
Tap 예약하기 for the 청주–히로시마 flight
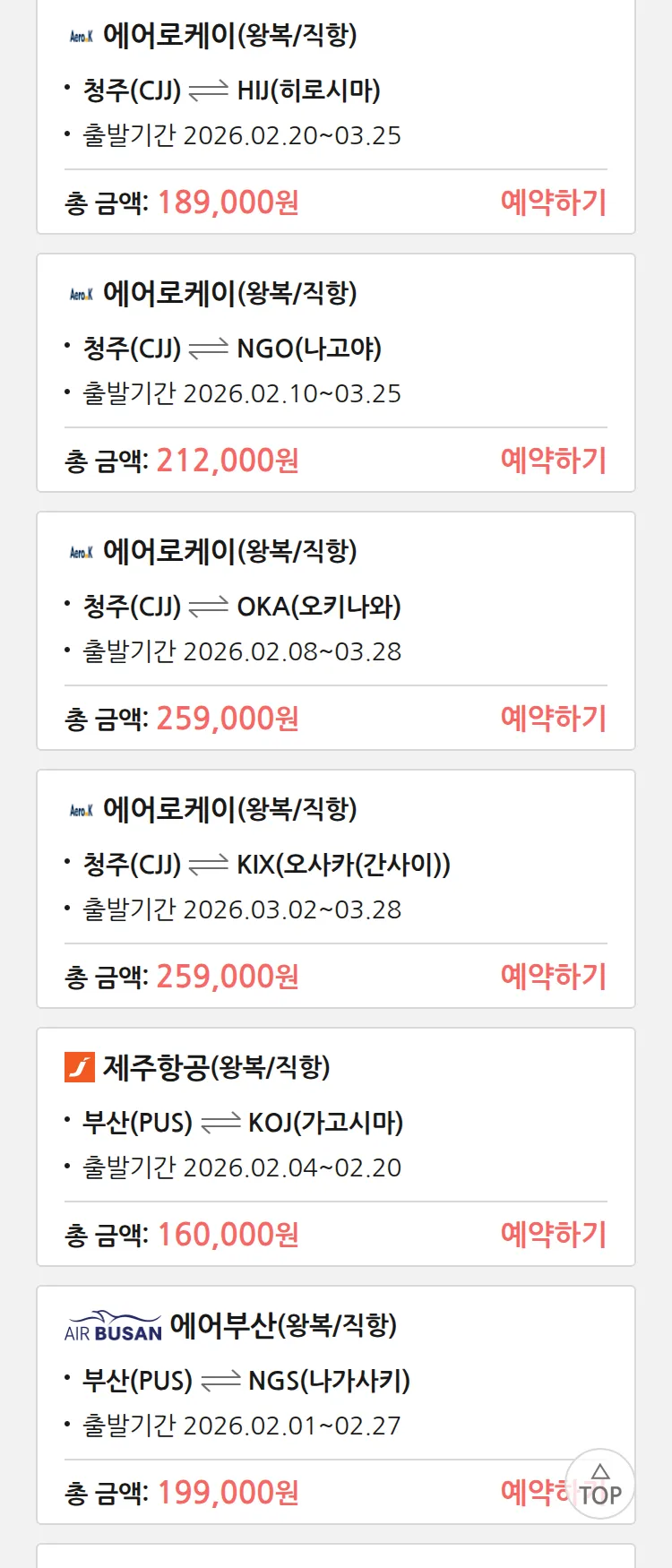tap(553, 202)
